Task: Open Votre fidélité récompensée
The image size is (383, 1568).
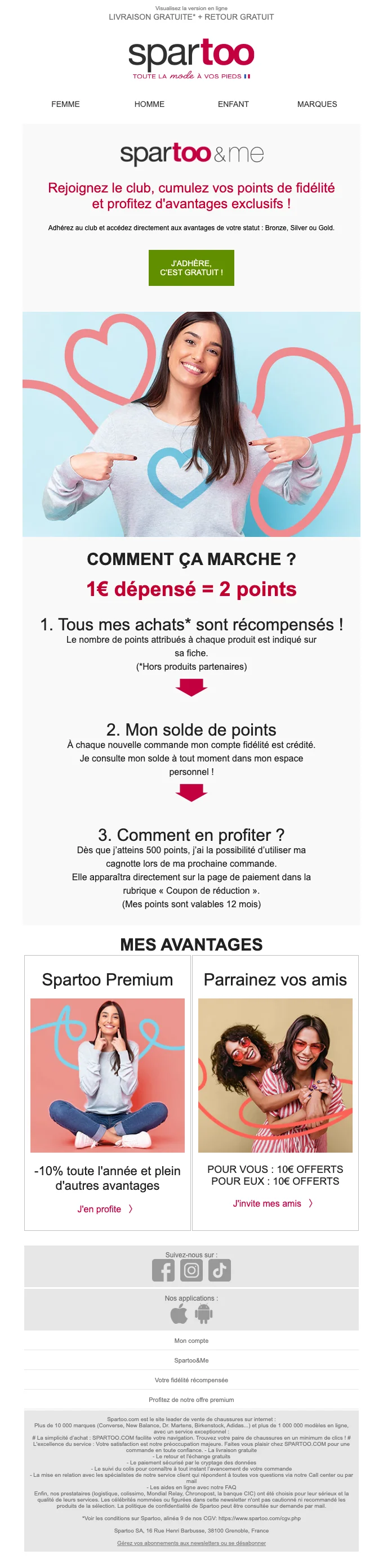Action: pos(191,1380)
